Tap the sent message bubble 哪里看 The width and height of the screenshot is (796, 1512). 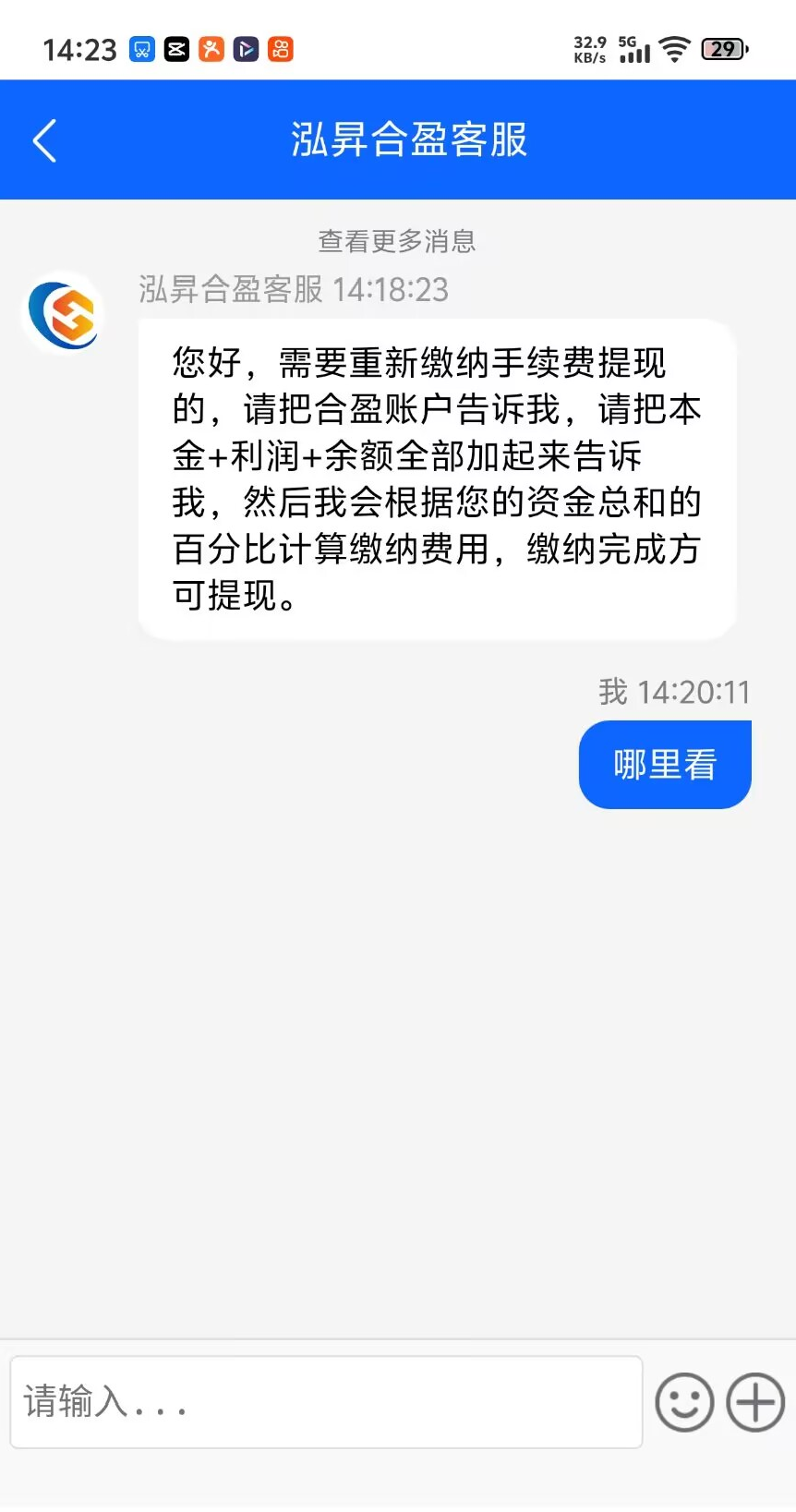coord(664,764)
